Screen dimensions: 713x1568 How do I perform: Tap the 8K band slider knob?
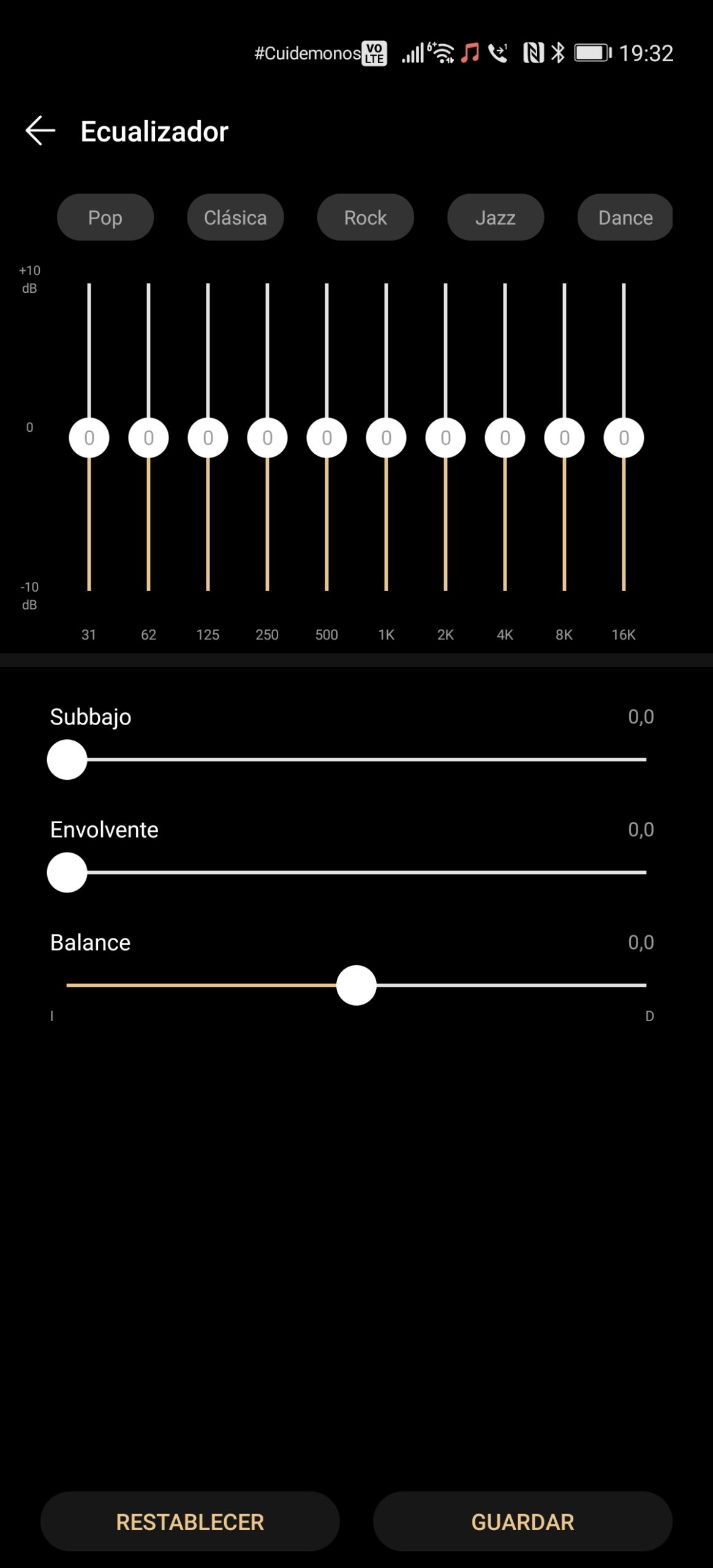[565, 438]
